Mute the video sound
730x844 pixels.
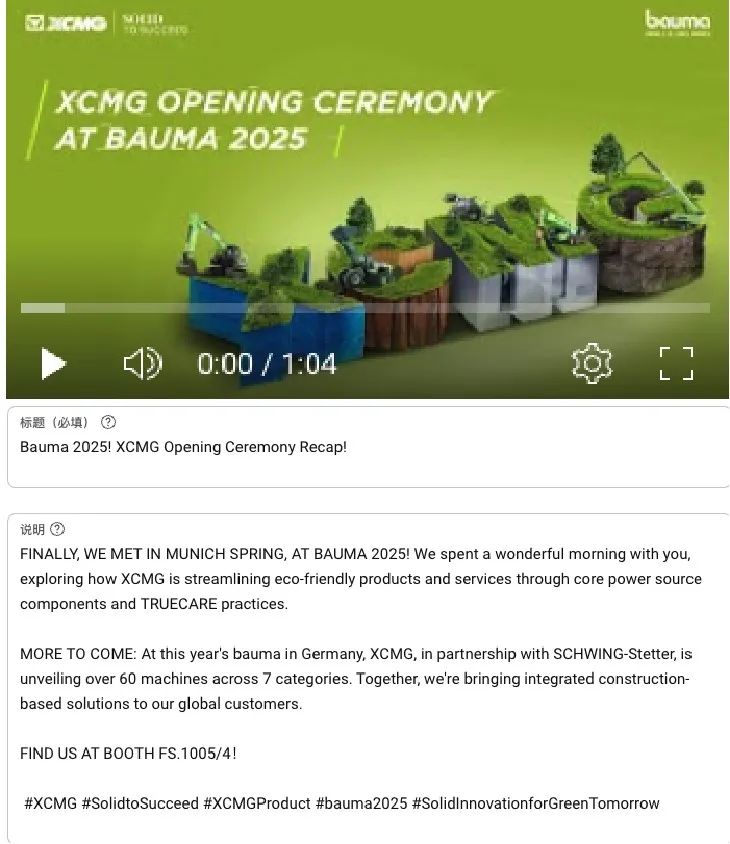[142, 364]
